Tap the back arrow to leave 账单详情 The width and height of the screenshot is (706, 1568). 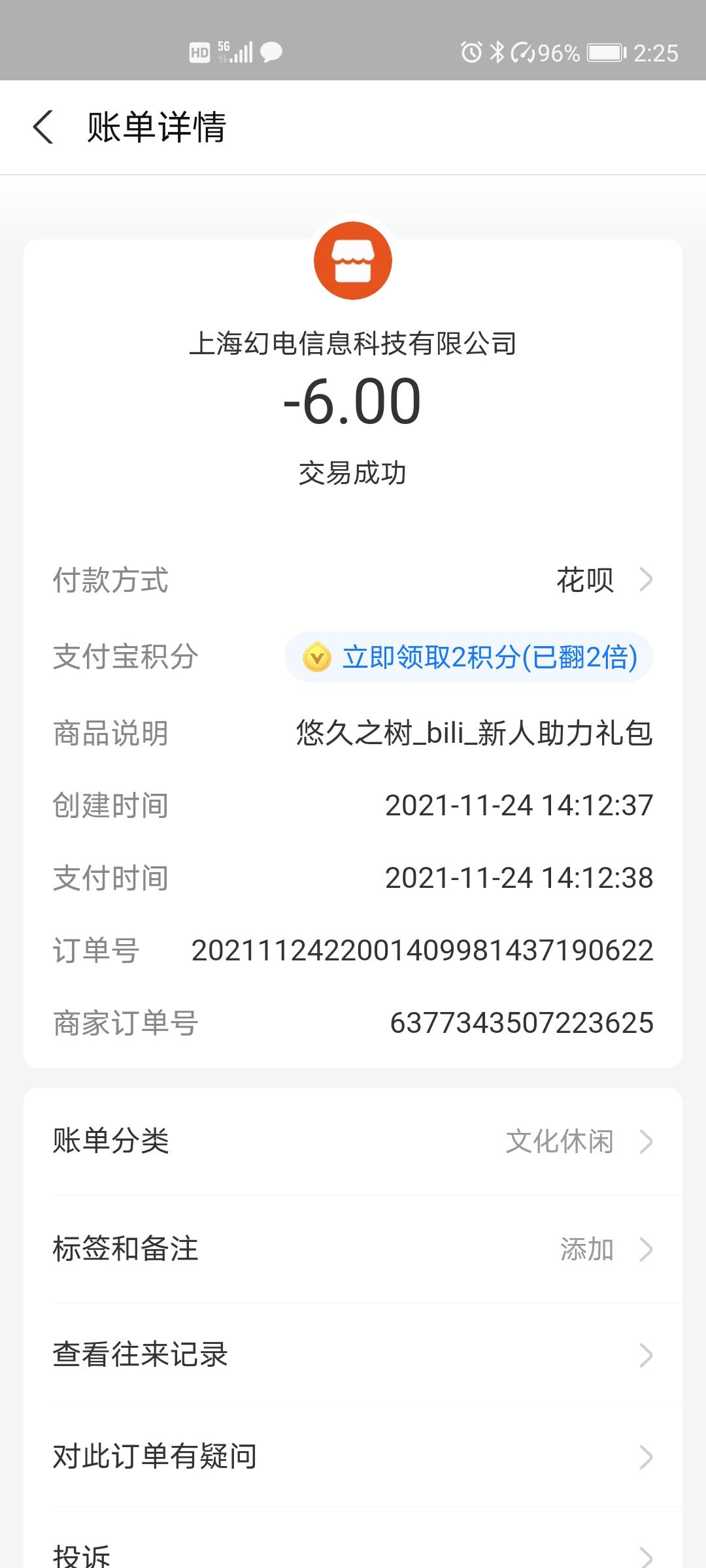[x=44, y=128]
